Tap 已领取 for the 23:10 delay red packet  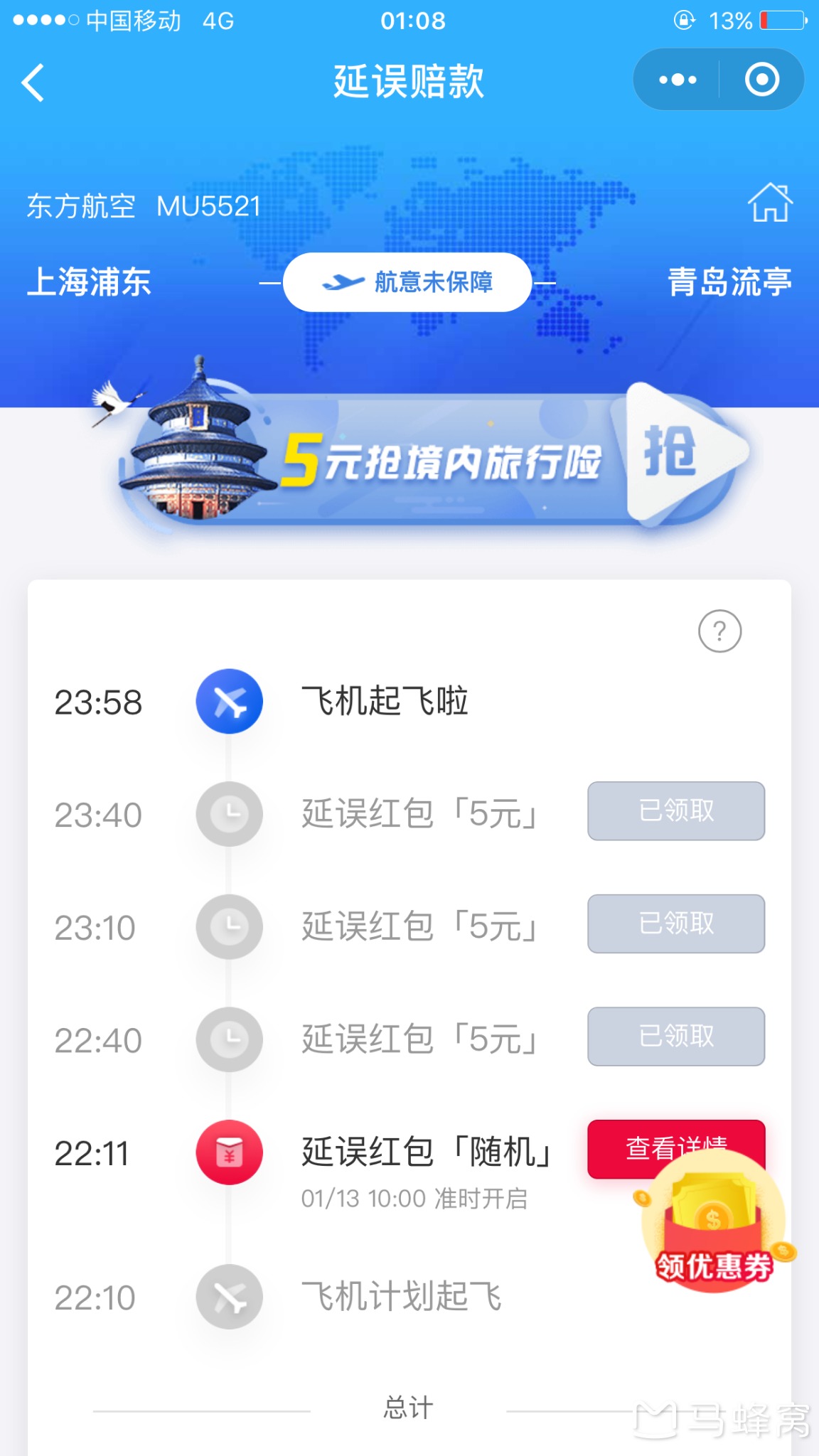[675, 924]
